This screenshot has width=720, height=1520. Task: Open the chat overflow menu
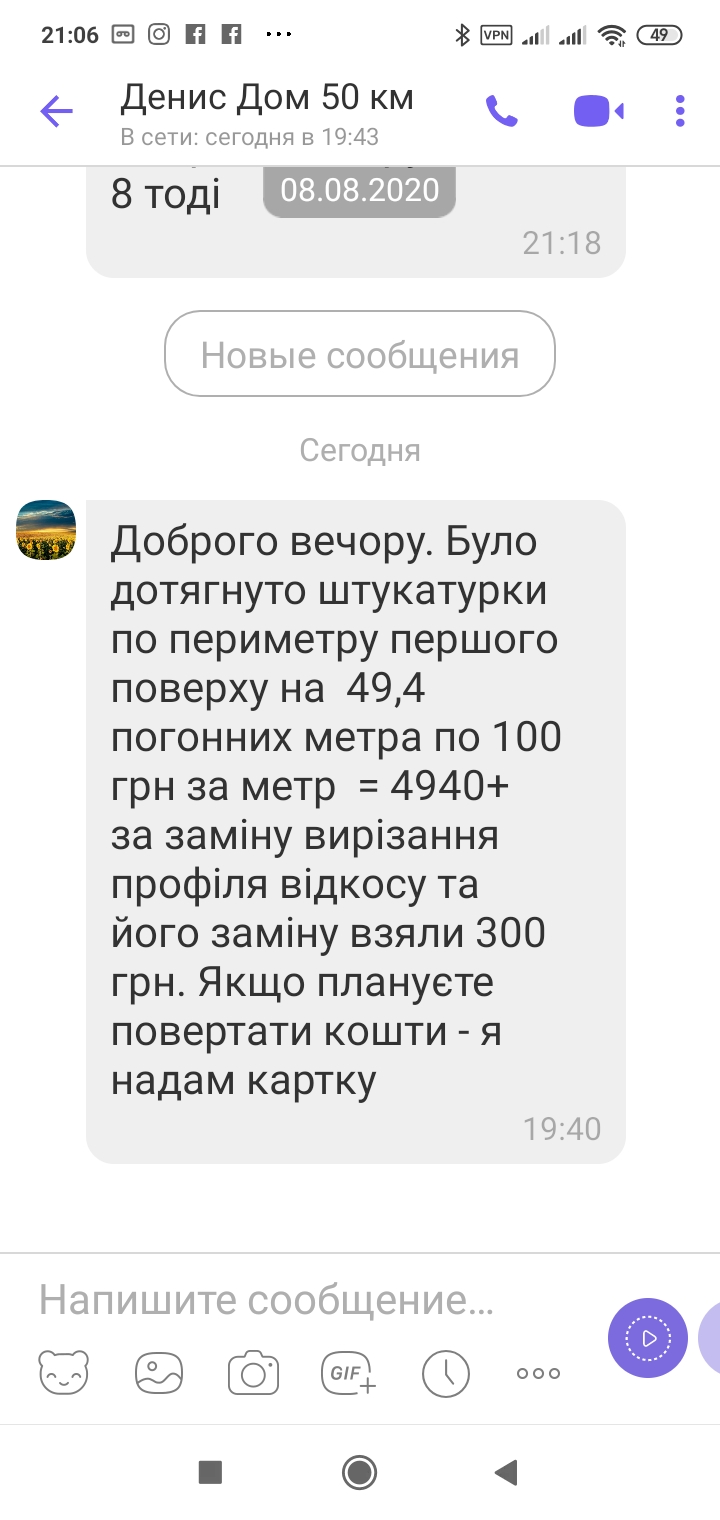click(x=680, y=111)
